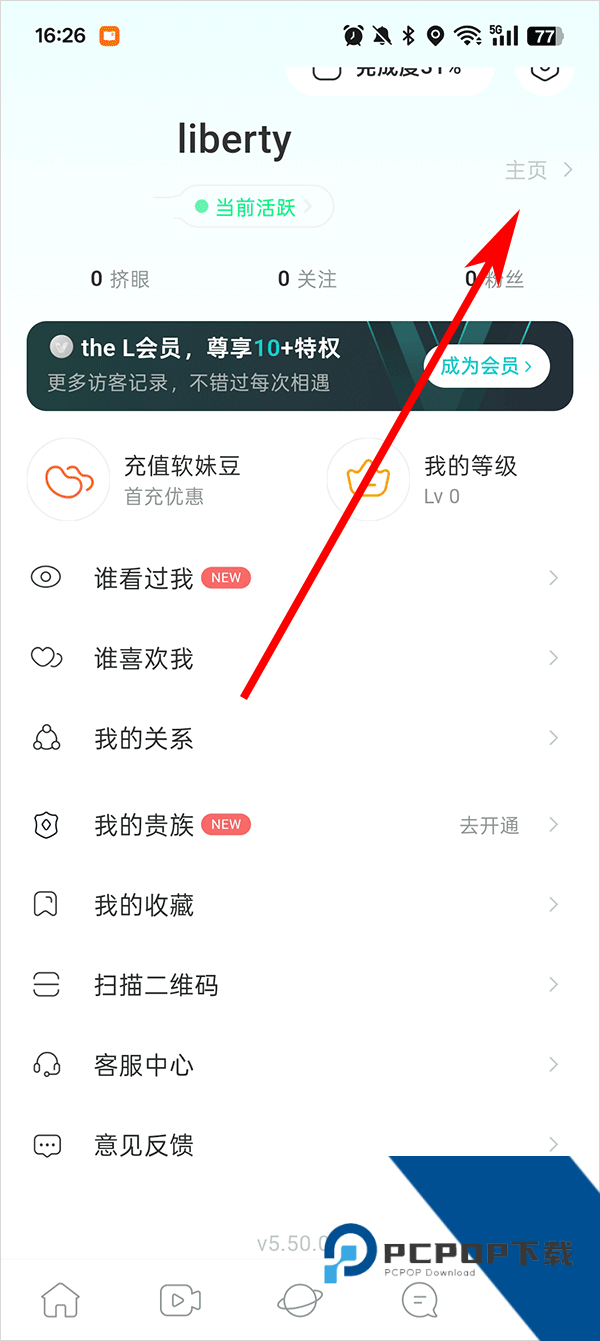Viewport: 600px width, 1341px height.
Task: Switch to the planet discover tab
Action: tap(299, 1299)
